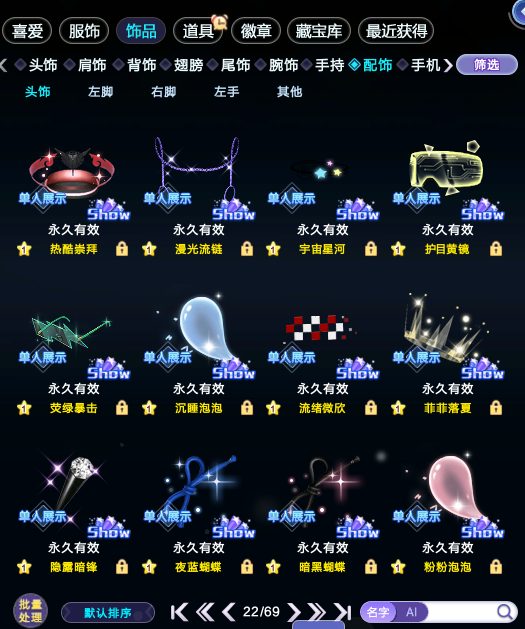Open the 默认排序 sort dropdown

tap(107, 613)
